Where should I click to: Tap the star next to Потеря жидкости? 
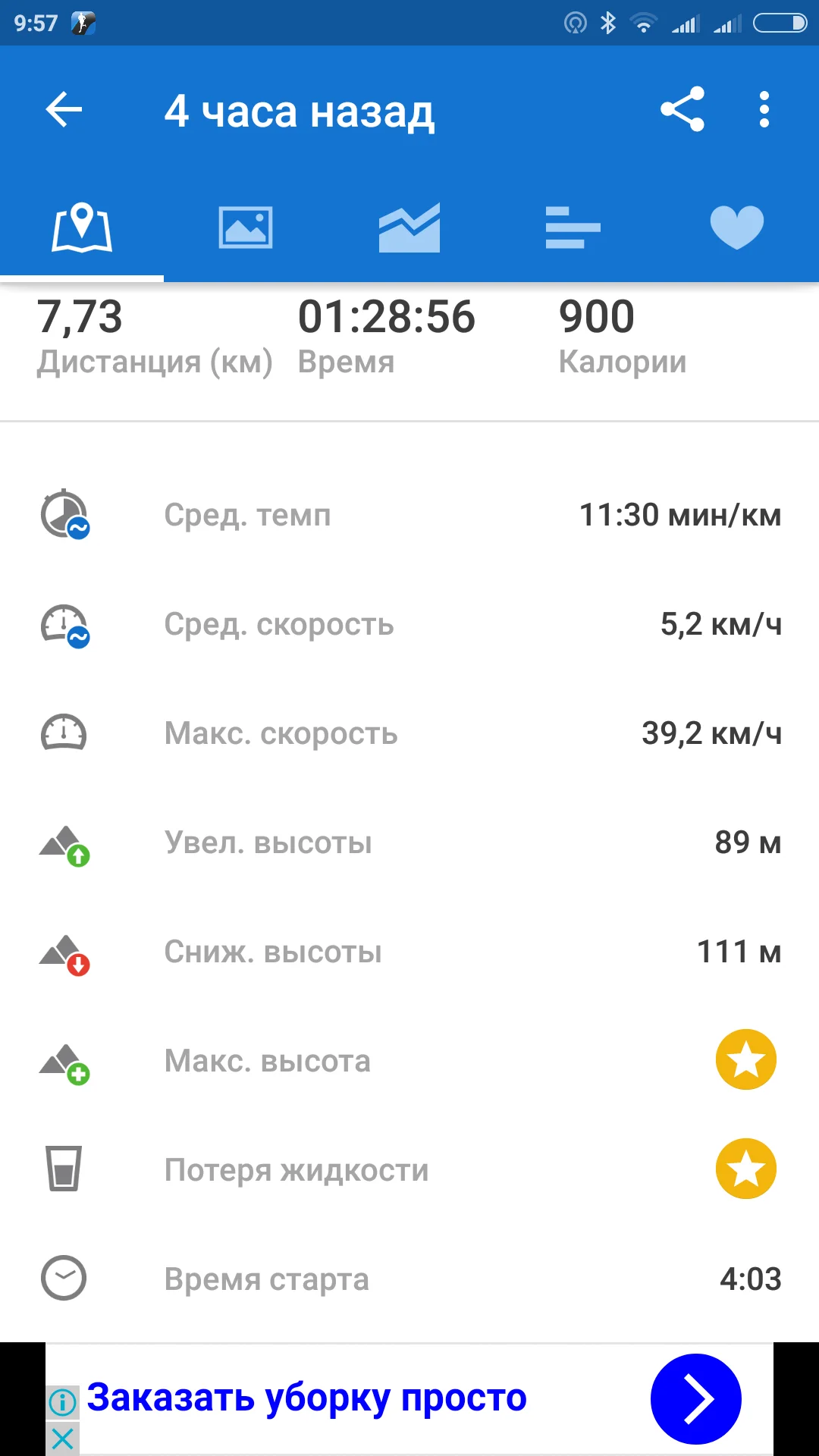pyautogui.click(x=746, y=1169)
